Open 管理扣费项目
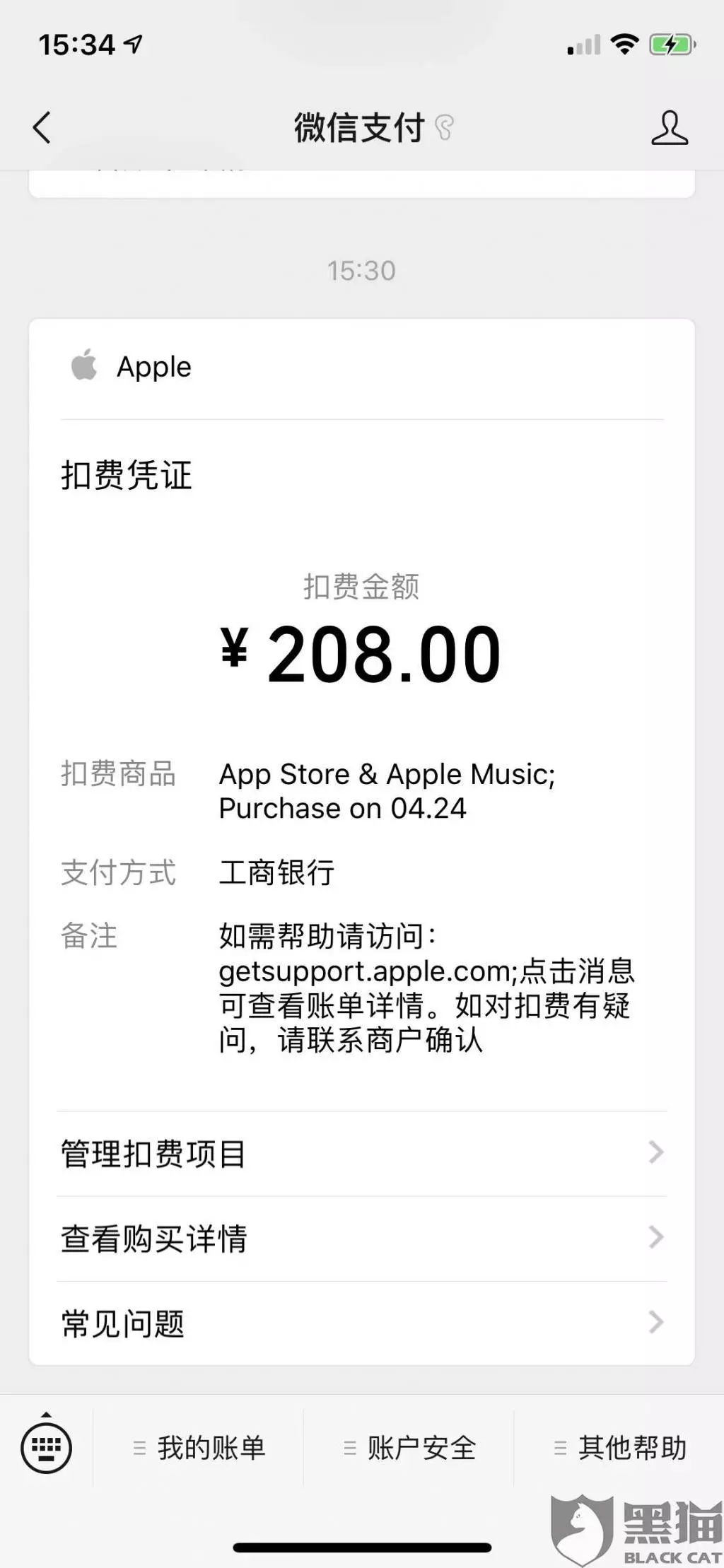Image resolution: width=724 pixels, height=1568 pixels. 361,1154
